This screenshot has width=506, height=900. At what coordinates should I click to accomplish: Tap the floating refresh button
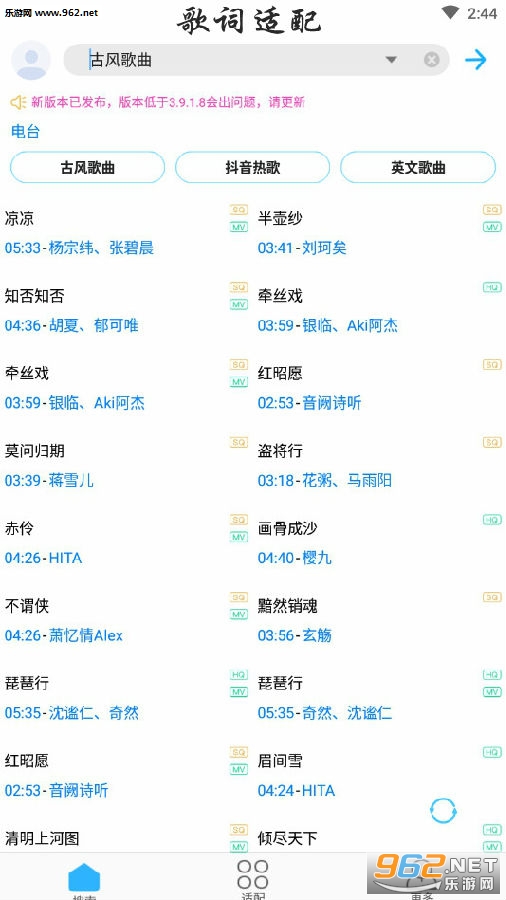click(x=443, y=811)
